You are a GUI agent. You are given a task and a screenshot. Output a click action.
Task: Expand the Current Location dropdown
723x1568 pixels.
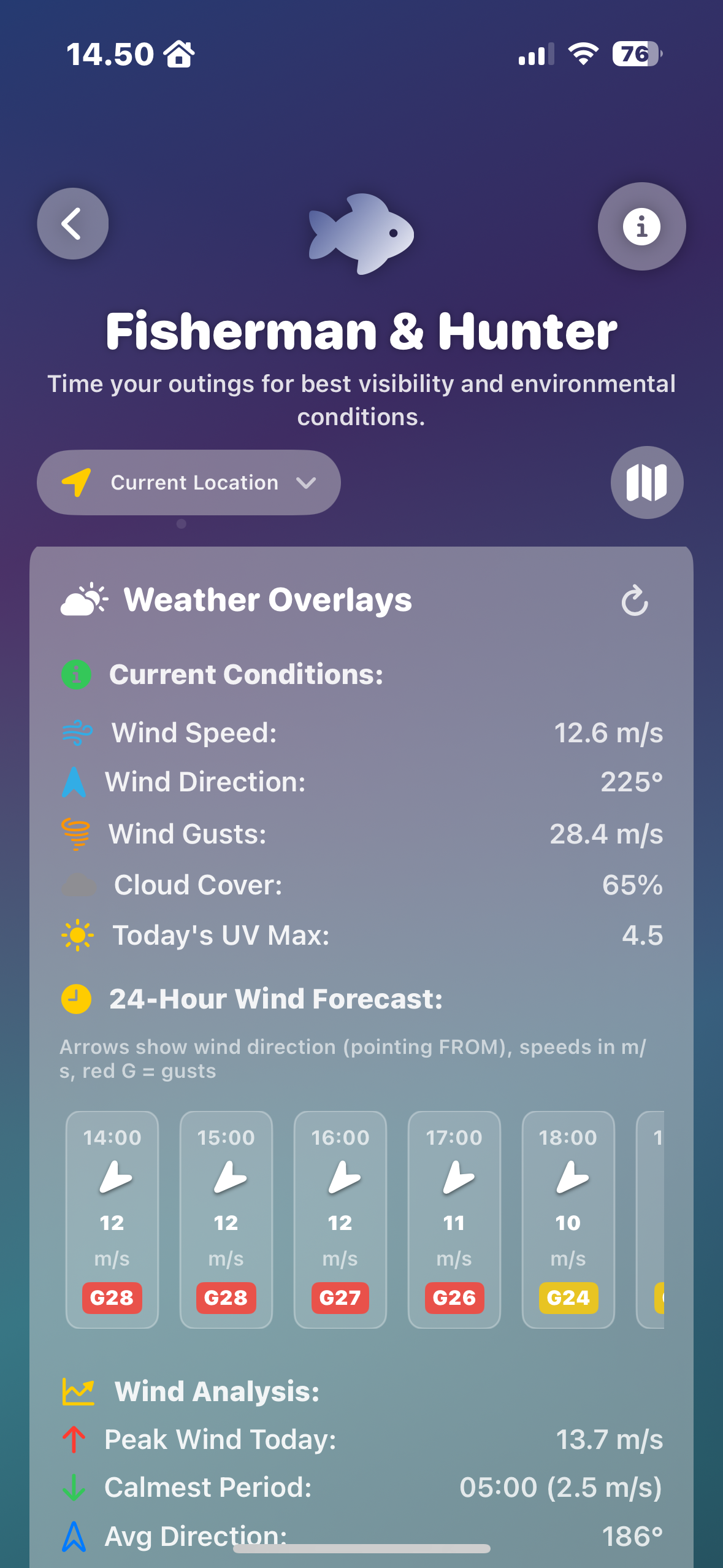pyautogui.click(x=189, y=483)
